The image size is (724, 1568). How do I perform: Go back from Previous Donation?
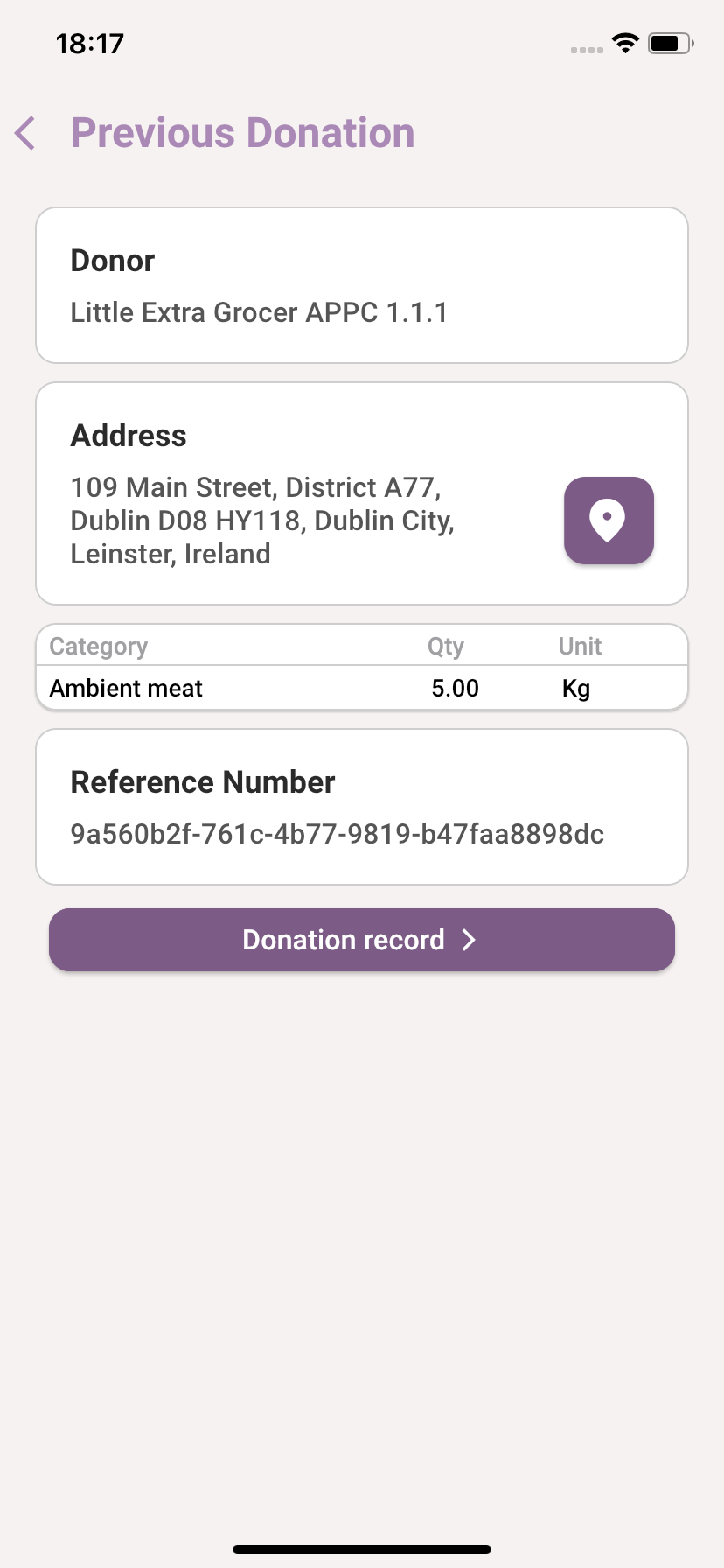(x=25, y=133)
